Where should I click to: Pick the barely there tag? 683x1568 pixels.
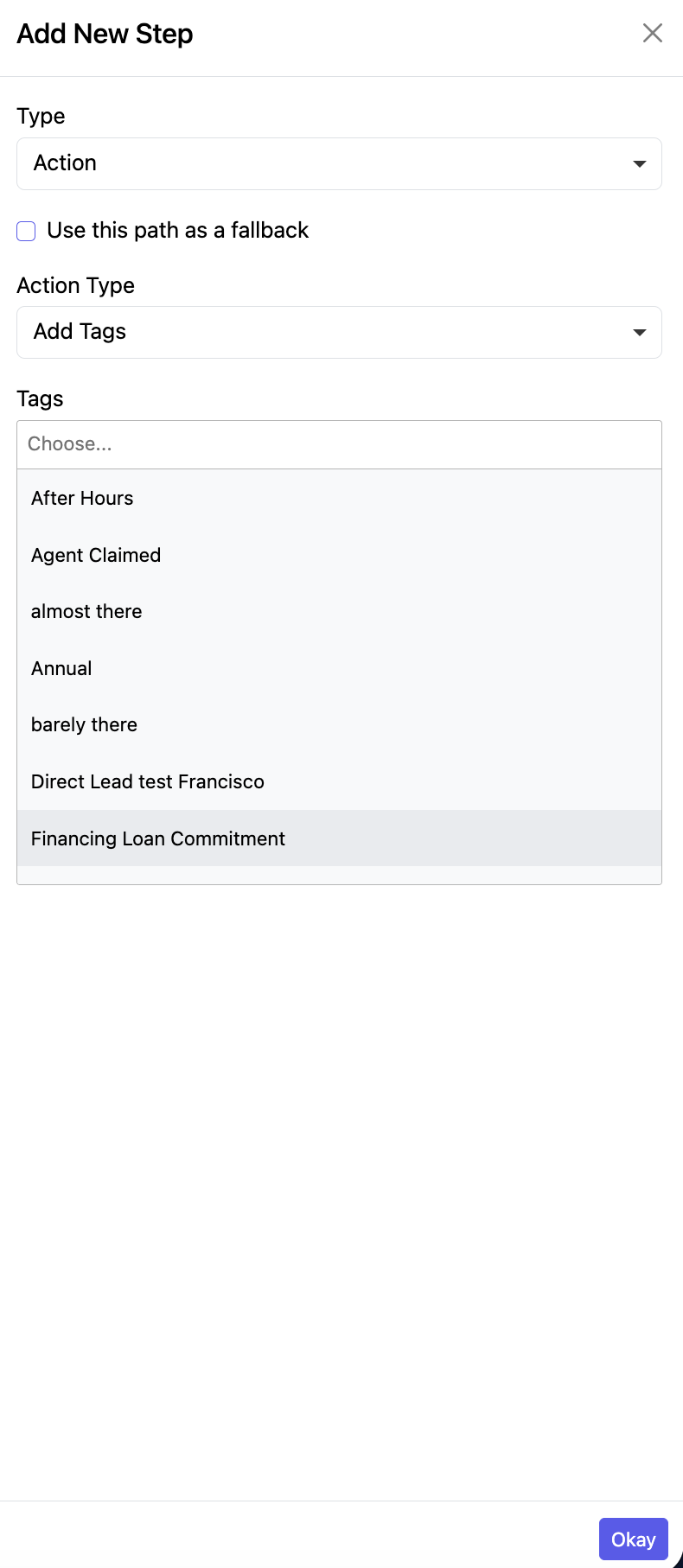click(x=339, y=724)
